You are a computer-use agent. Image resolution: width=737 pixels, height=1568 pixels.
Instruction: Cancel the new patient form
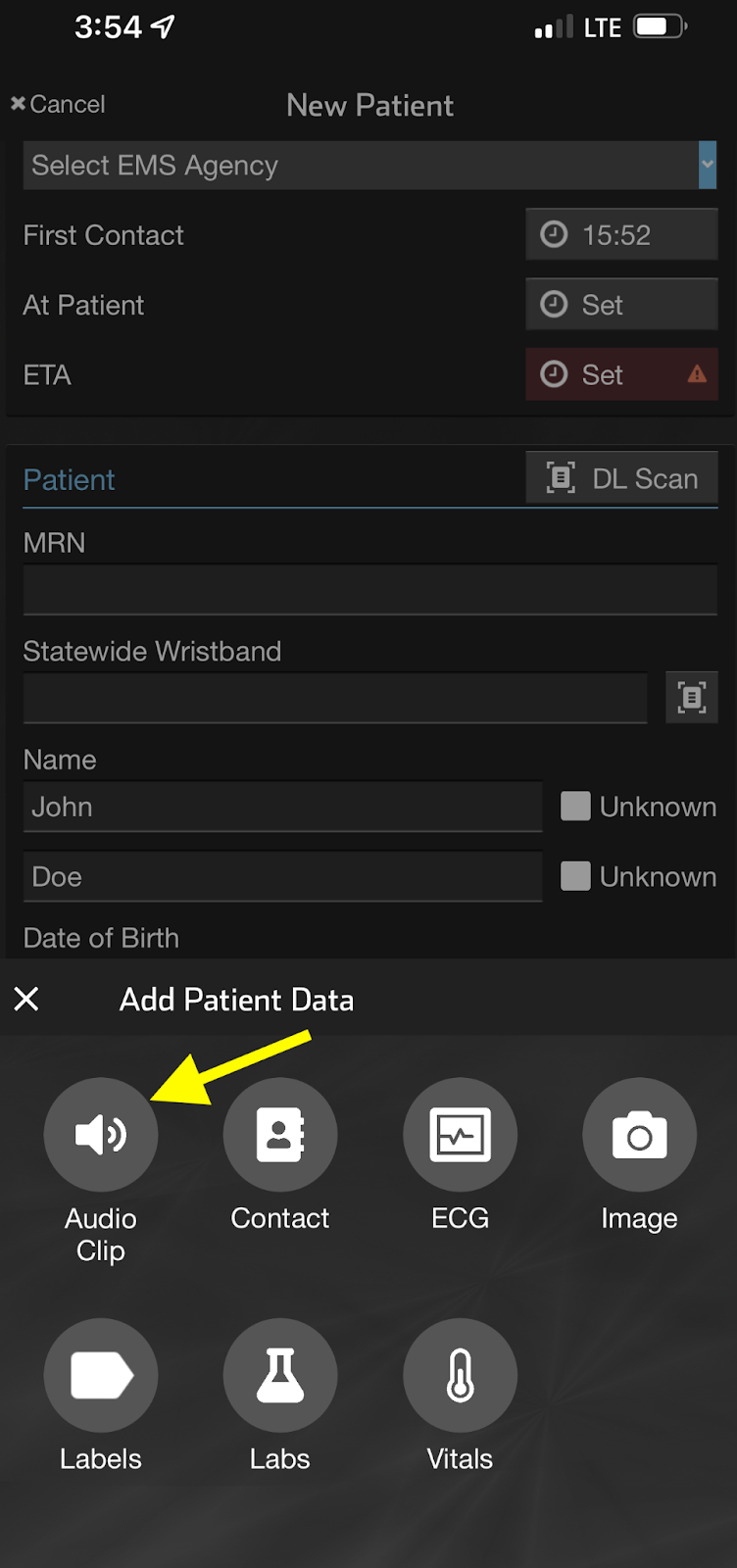click(x=58, y=104)
